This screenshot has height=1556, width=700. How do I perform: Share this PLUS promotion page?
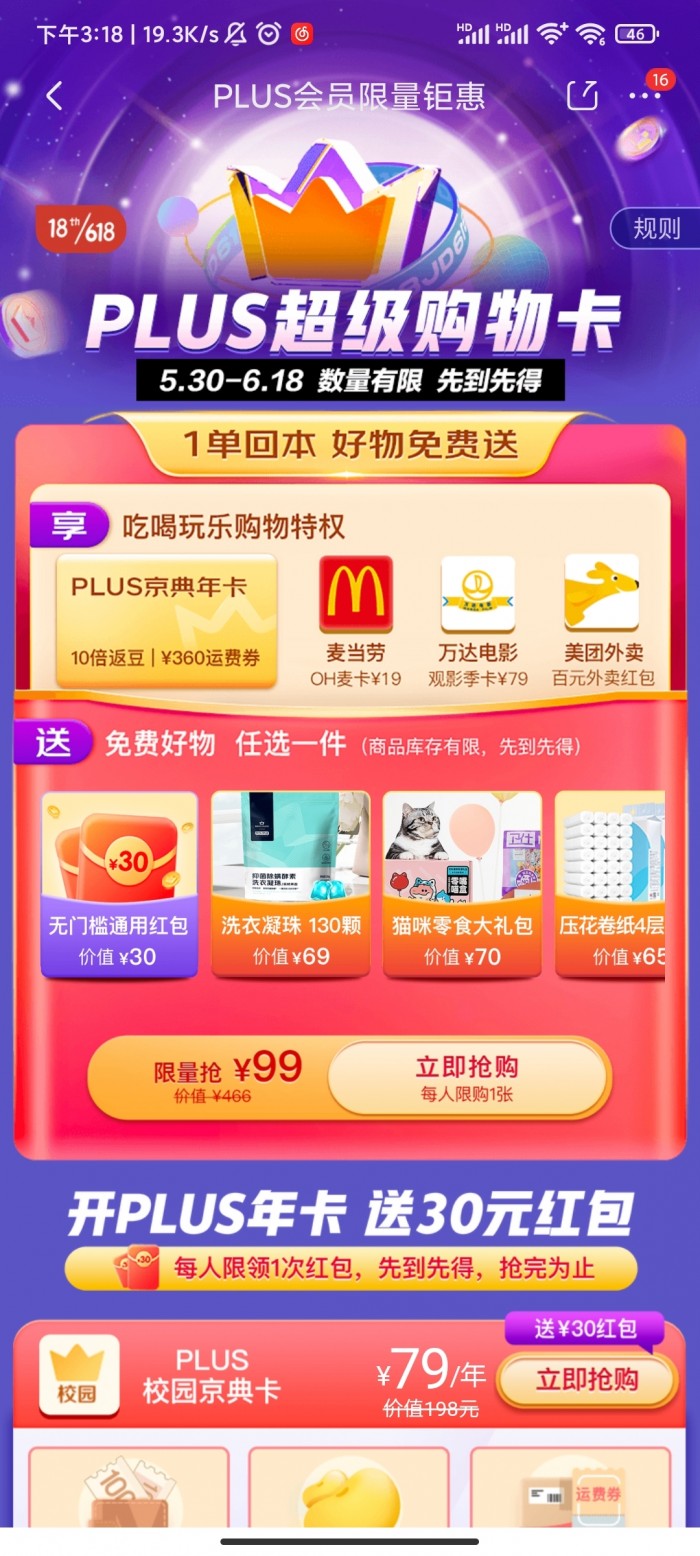point(582,96)
